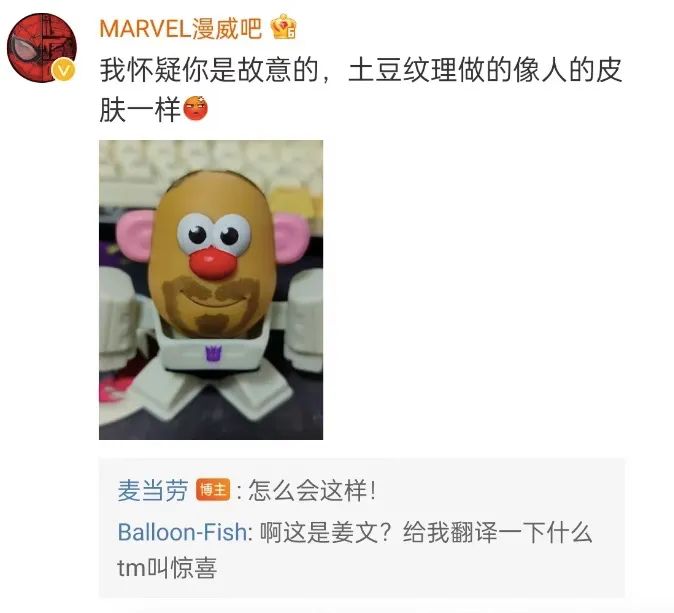Open Balloon-Fish commenter profile link

181,532
